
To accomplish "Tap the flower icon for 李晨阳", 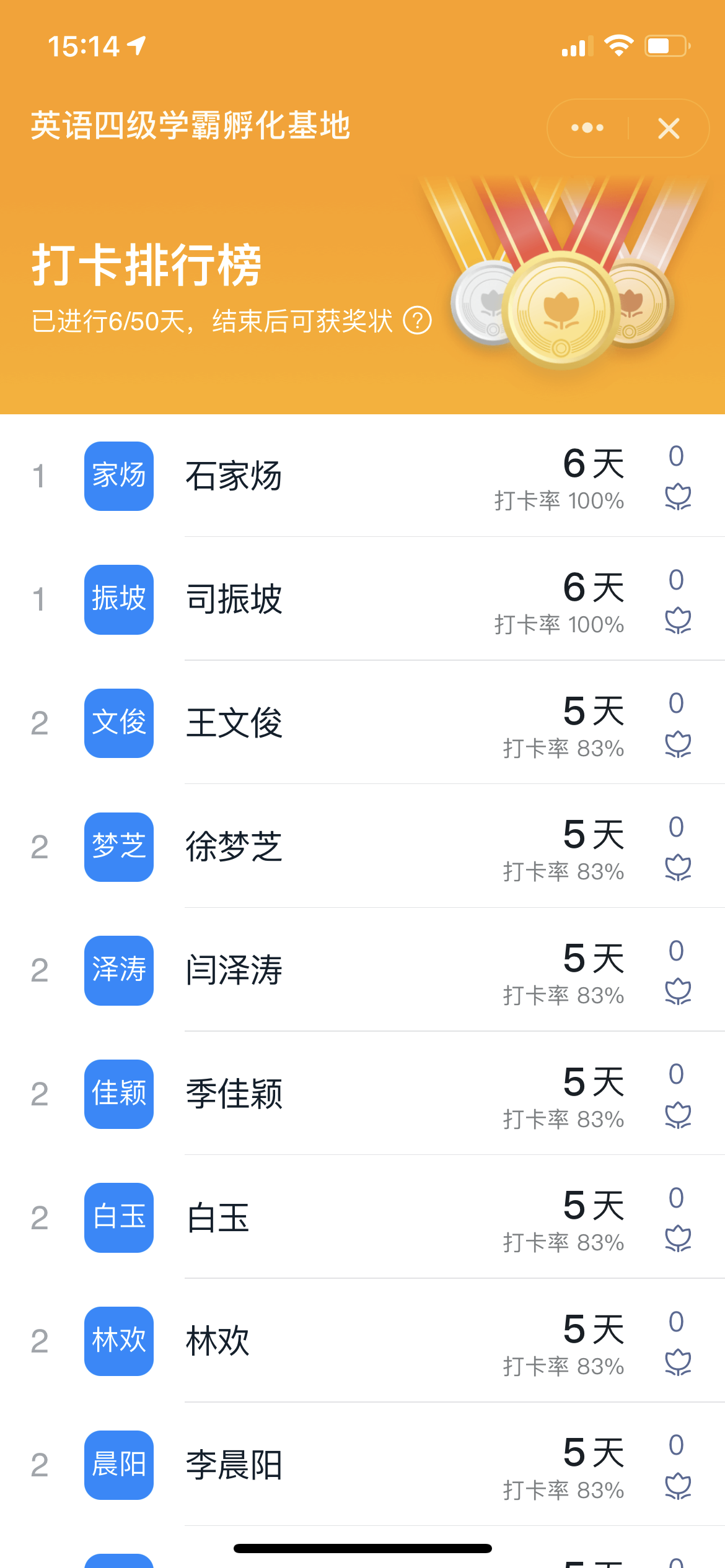I will coord(677,1486).
